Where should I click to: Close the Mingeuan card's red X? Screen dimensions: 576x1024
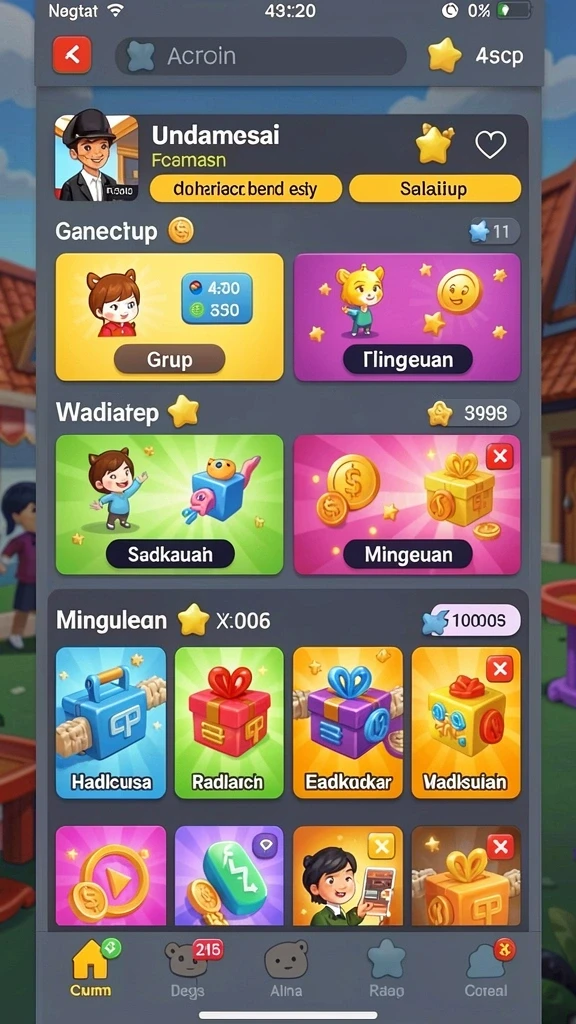(500, 457)
